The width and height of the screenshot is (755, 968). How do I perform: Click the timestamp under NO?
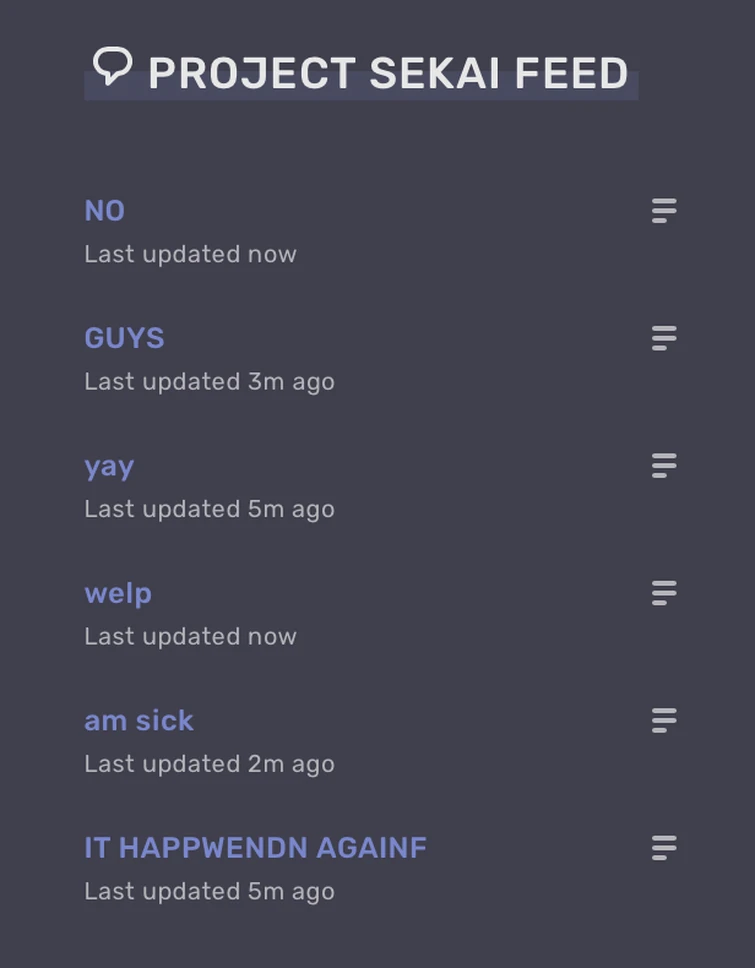(190, 254)
